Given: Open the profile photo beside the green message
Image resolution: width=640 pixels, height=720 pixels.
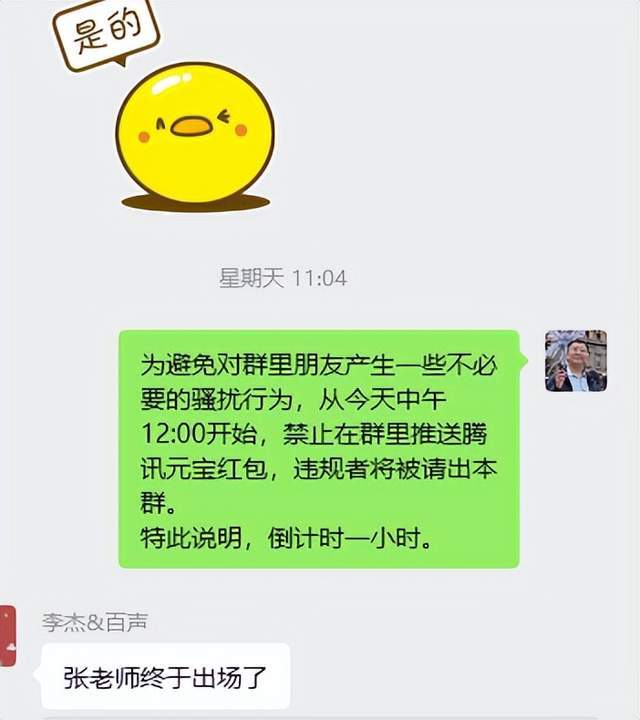Looking at the screenshot, I should click(575, 360).
